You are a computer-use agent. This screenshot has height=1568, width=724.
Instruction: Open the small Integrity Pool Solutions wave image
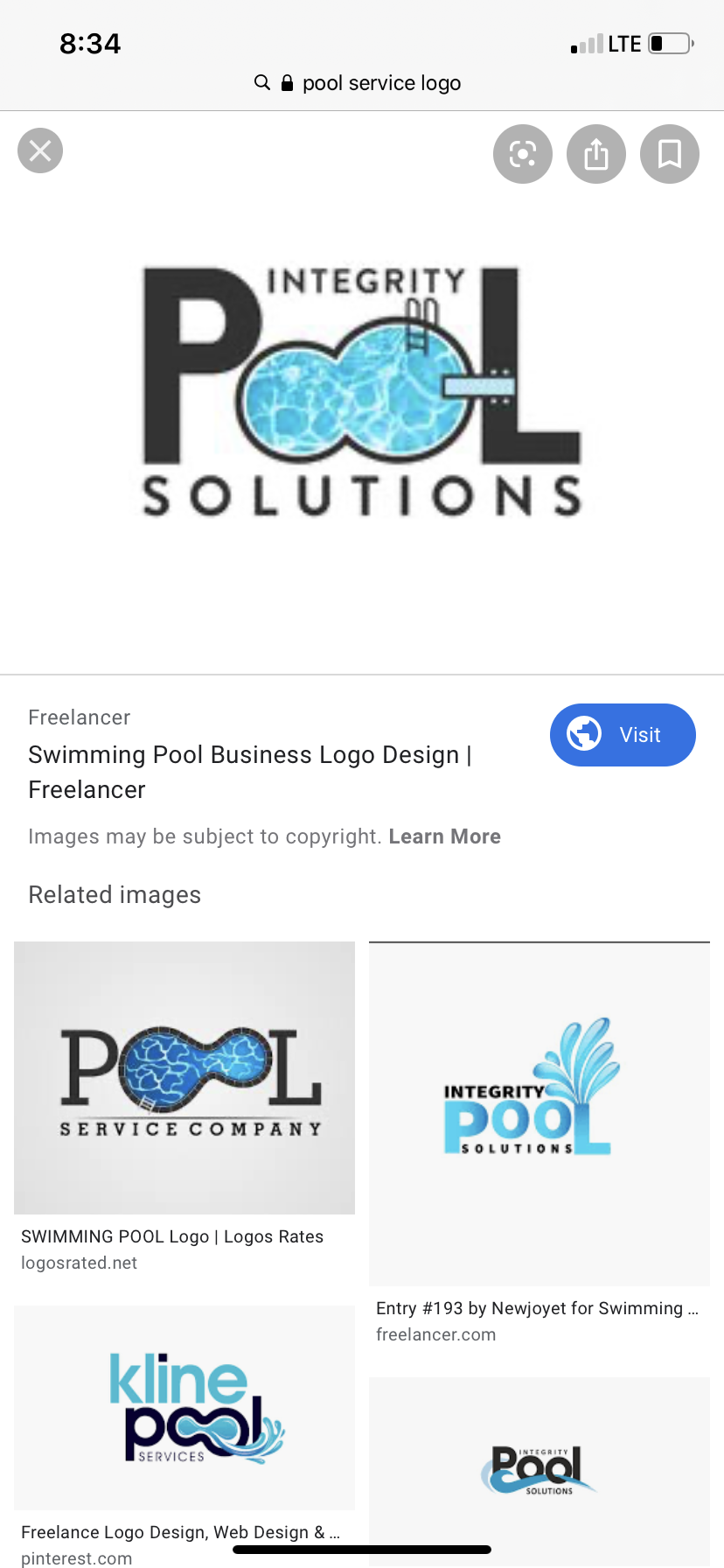[540, 1470]
